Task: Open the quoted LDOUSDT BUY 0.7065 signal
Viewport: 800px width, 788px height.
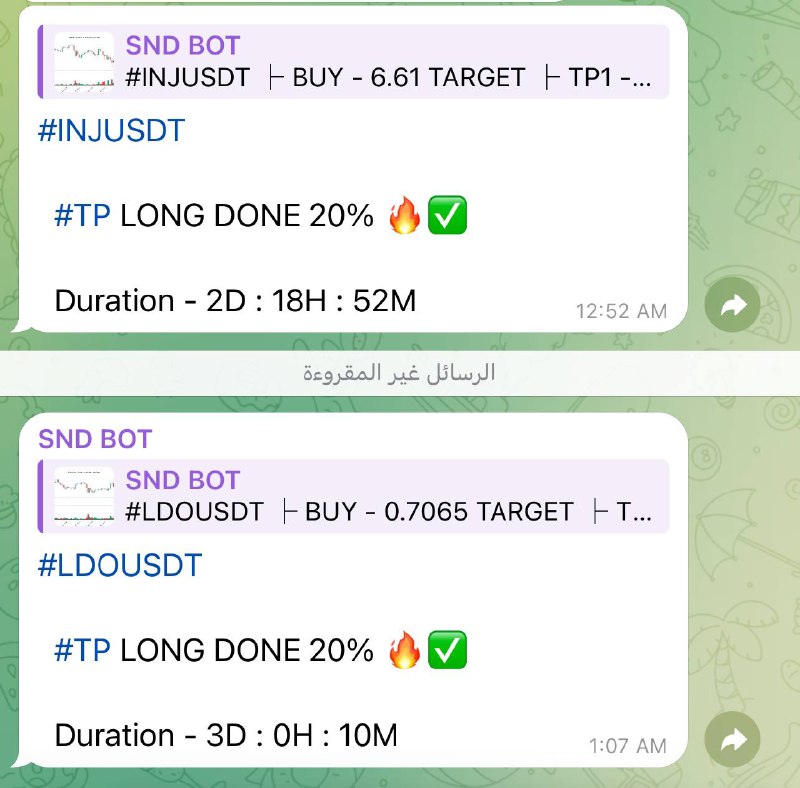Action: [350, 496]
